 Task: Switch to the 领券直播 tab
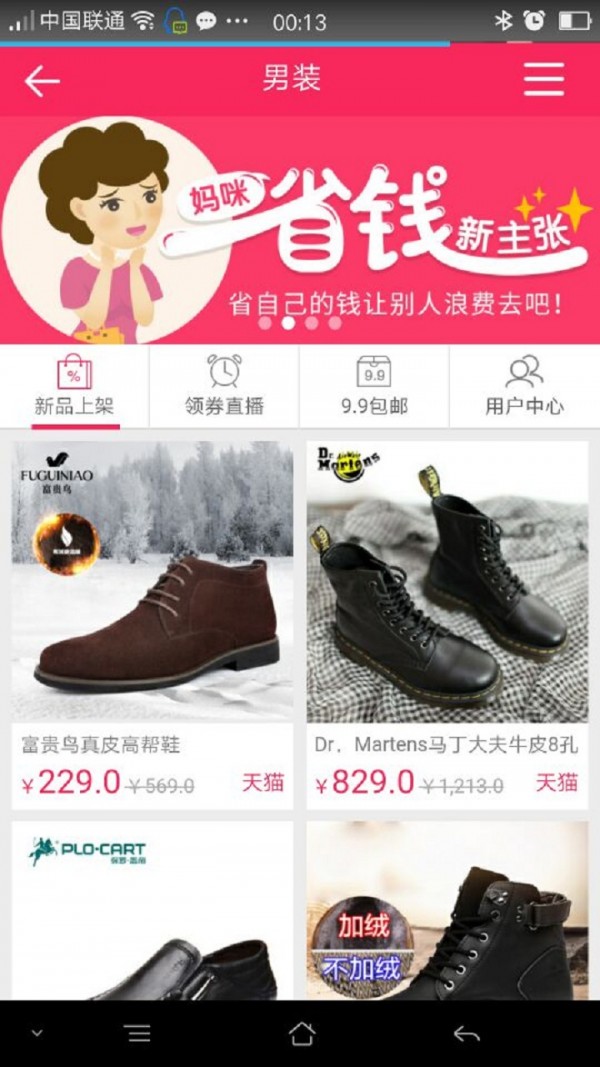[224, 386]
